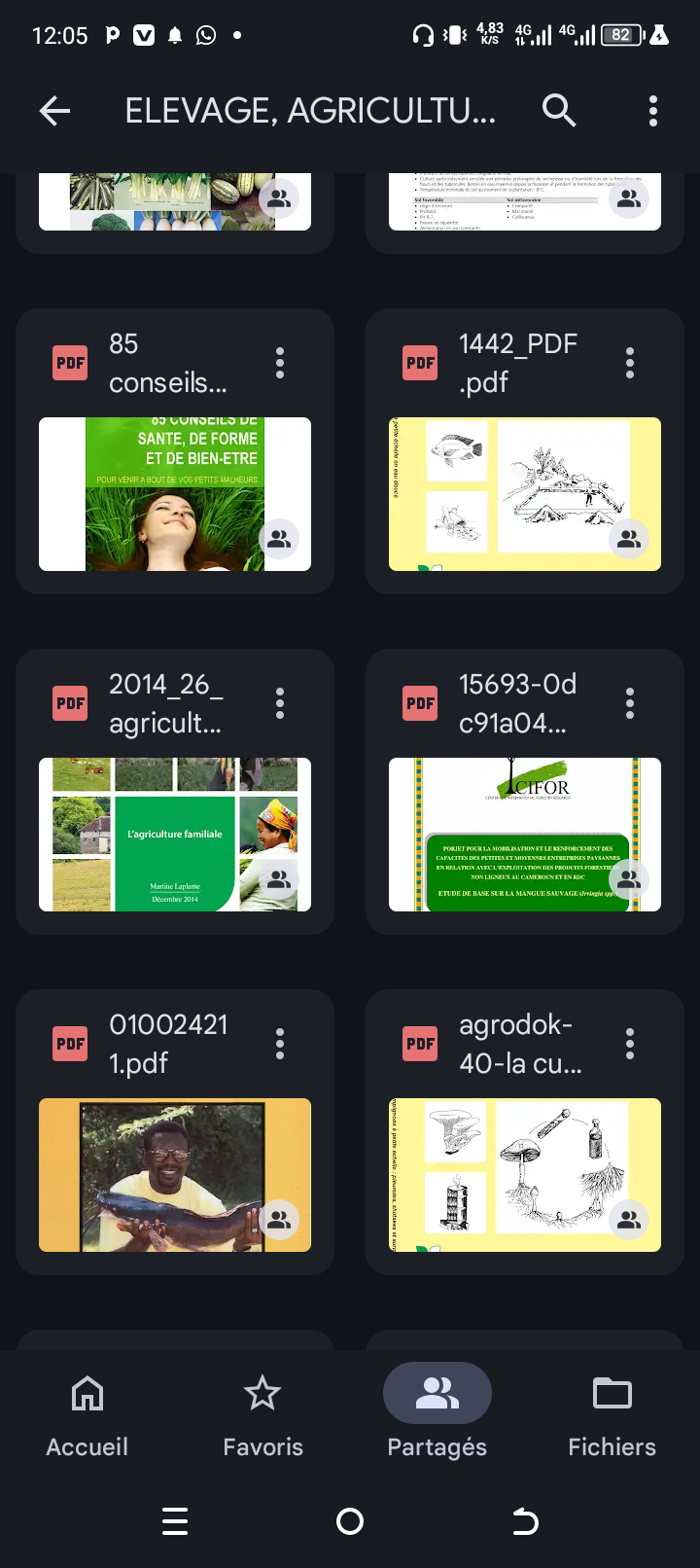700x1568 pixels.
Task: Search within this Drive folder
Action: tap(559, 112)
